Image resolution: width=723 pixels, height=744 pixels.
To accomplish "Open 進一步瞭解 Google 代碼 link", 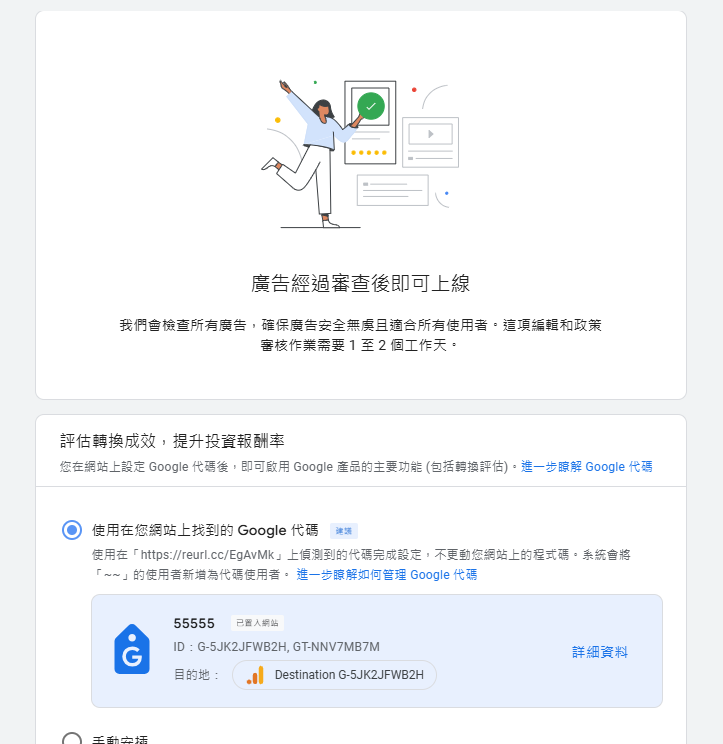I will click(x=586, y=467).
